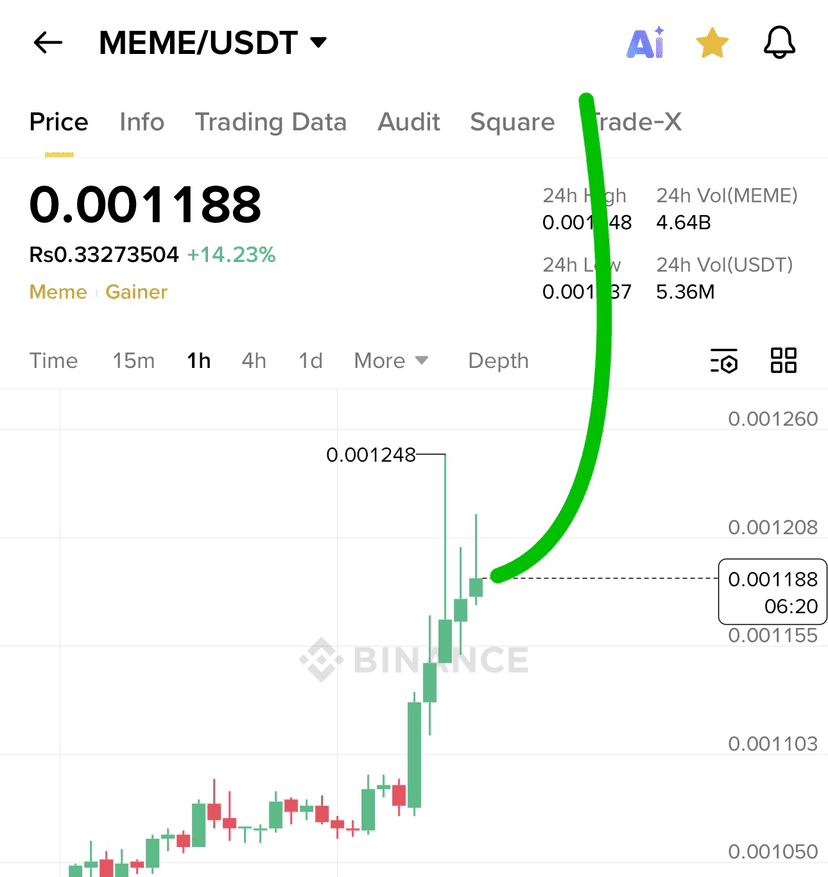
Task: Switch to the Depth chart
Action: (x=498, y=361)
